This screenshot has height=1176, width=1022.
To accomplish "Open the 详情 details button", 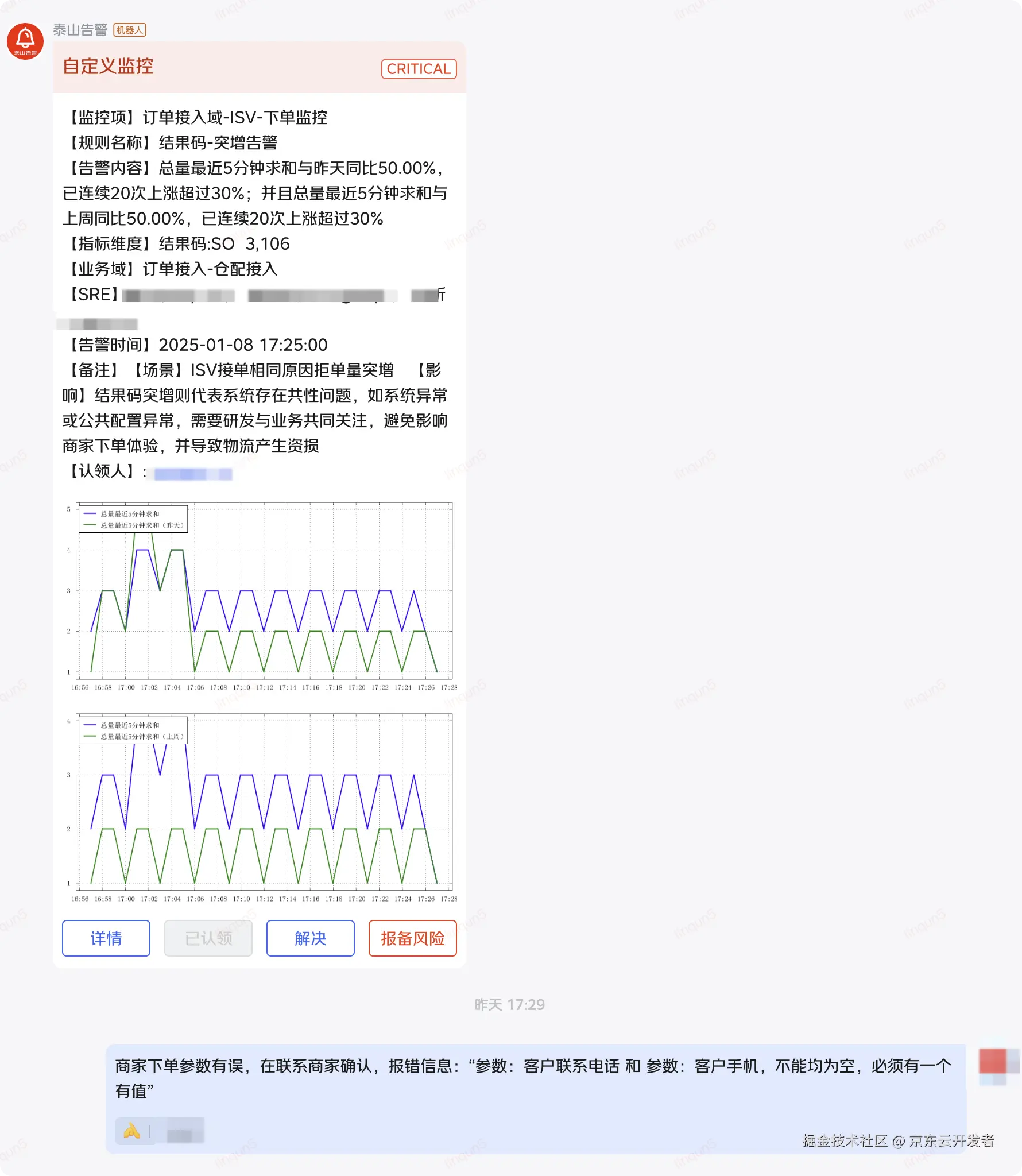I will [106, 938].
